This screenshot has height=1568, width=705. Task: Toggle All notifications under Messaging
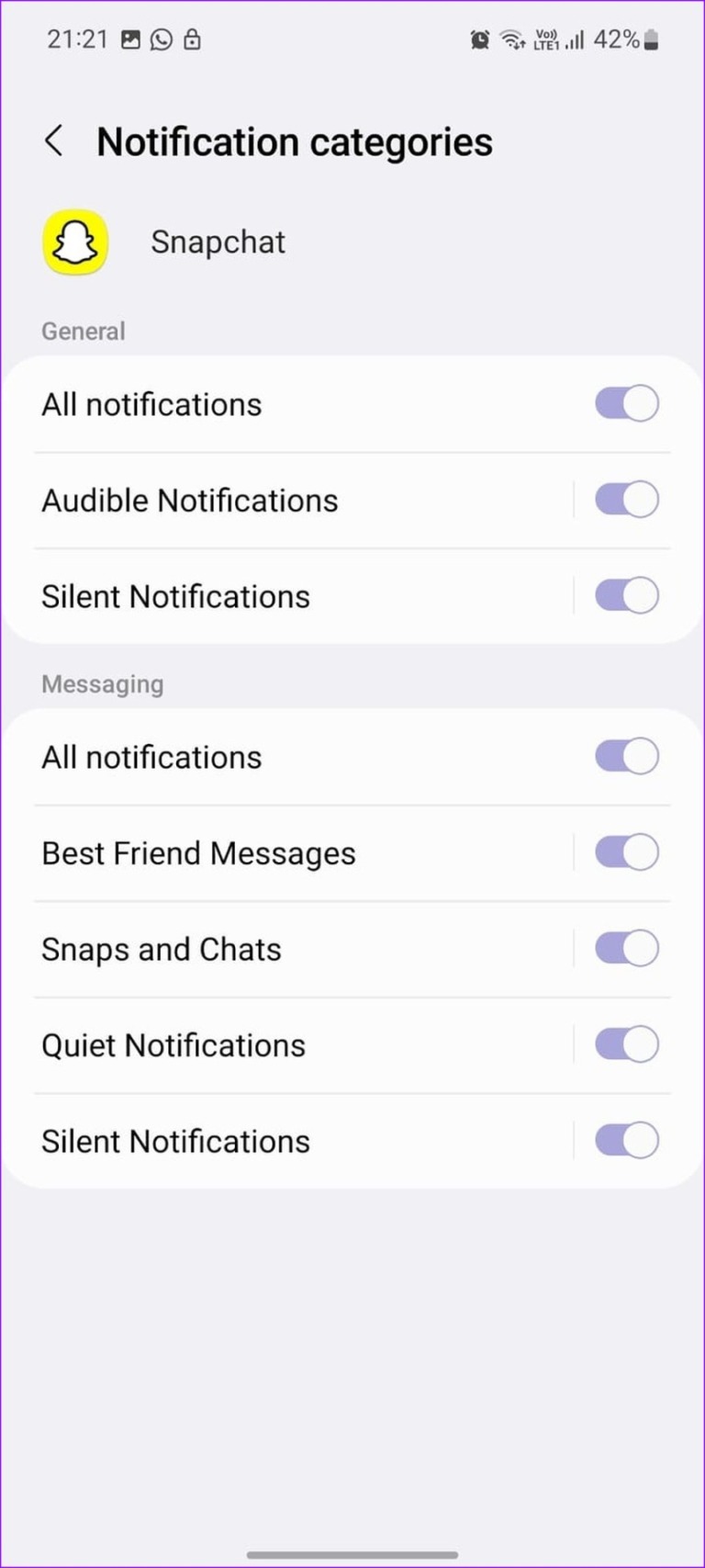click(x=626, y=756)
